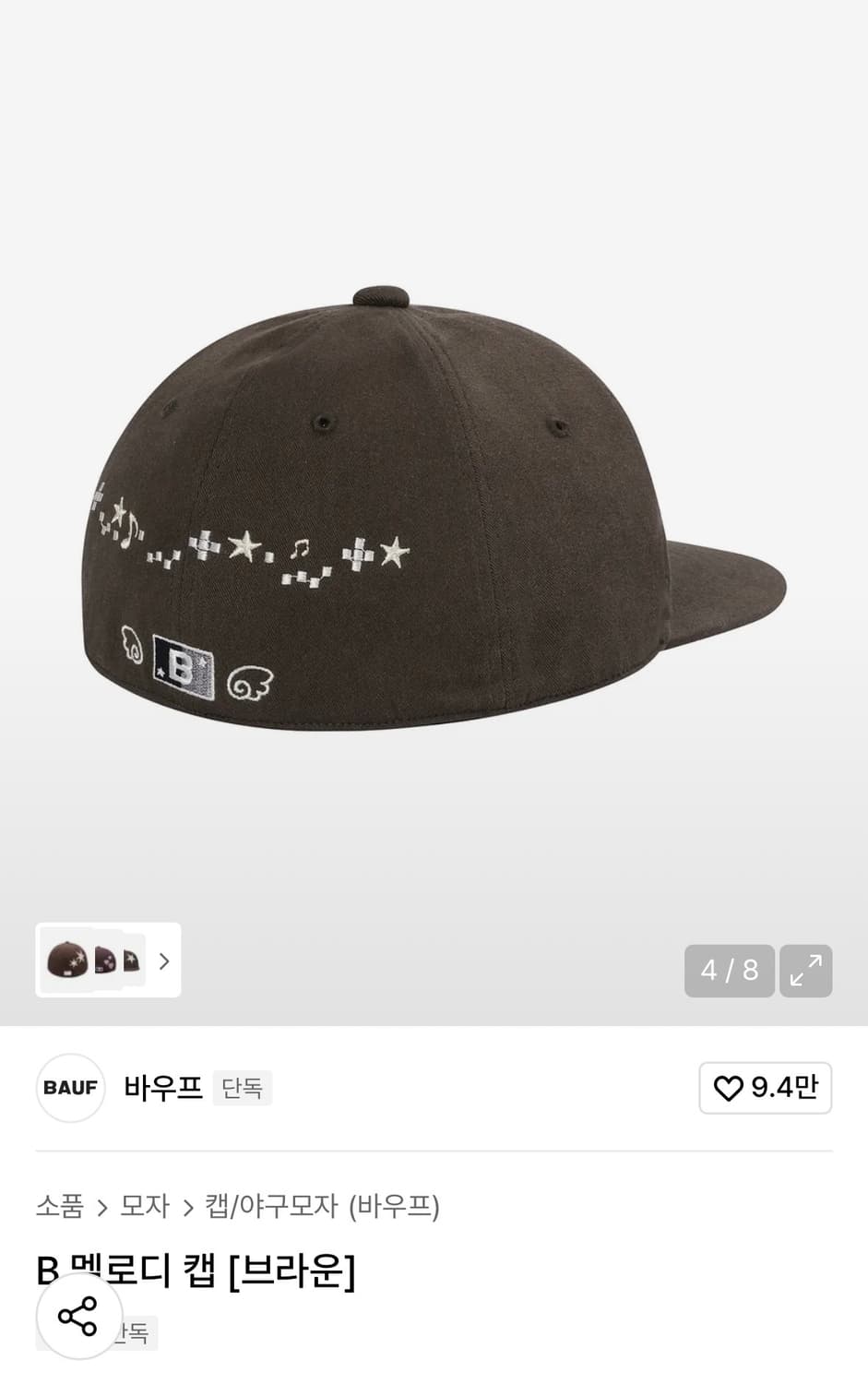Expand product photo to fullscreen view
Image resolution: width=868 pixels, height=1384 pixels.
point(806,970)
